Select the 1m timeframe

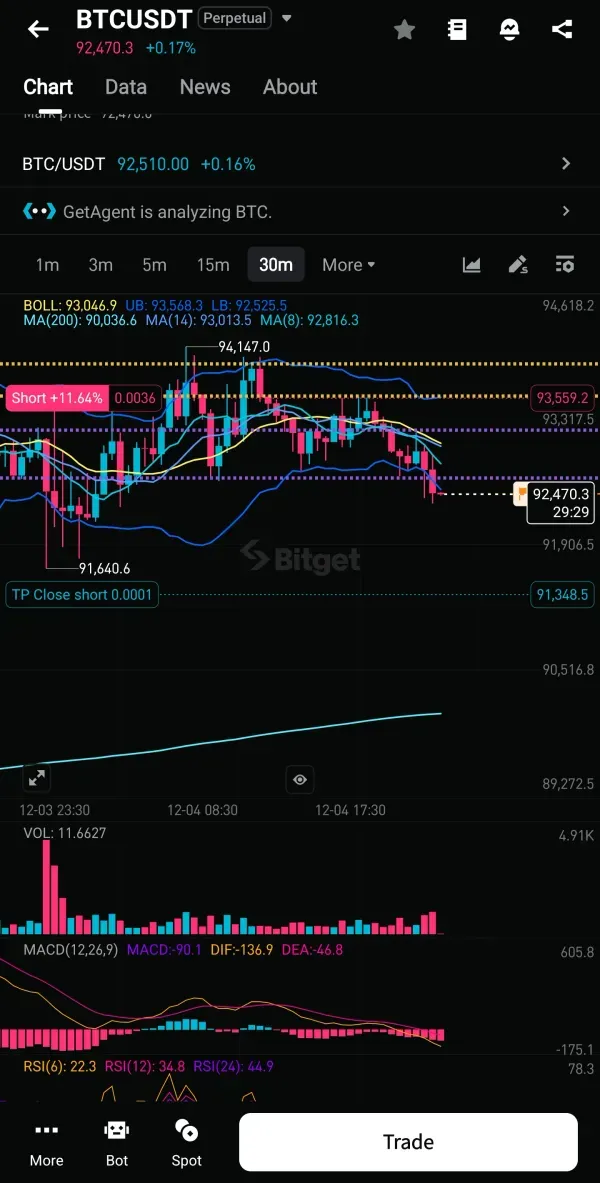tap(47, 265)
